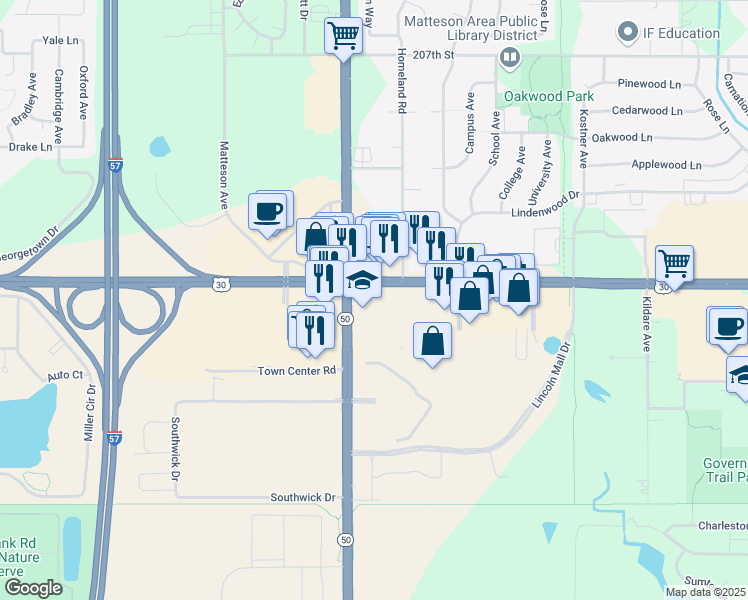Open the coffee cup marker by Matteson Ave
The width and height of the screenshot is (748, 600).
click(x=269, y=211)
